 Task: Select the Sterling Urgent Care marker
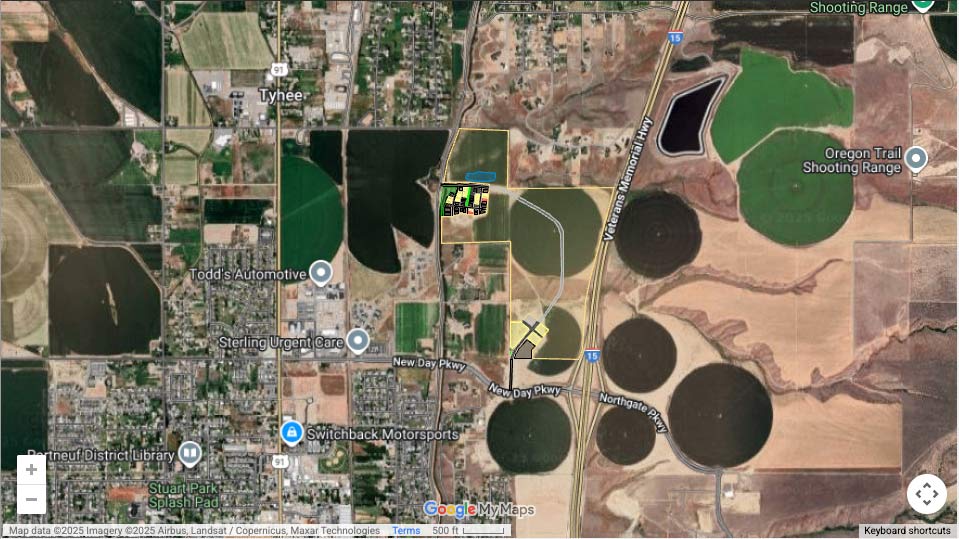(x=357, y=341)
